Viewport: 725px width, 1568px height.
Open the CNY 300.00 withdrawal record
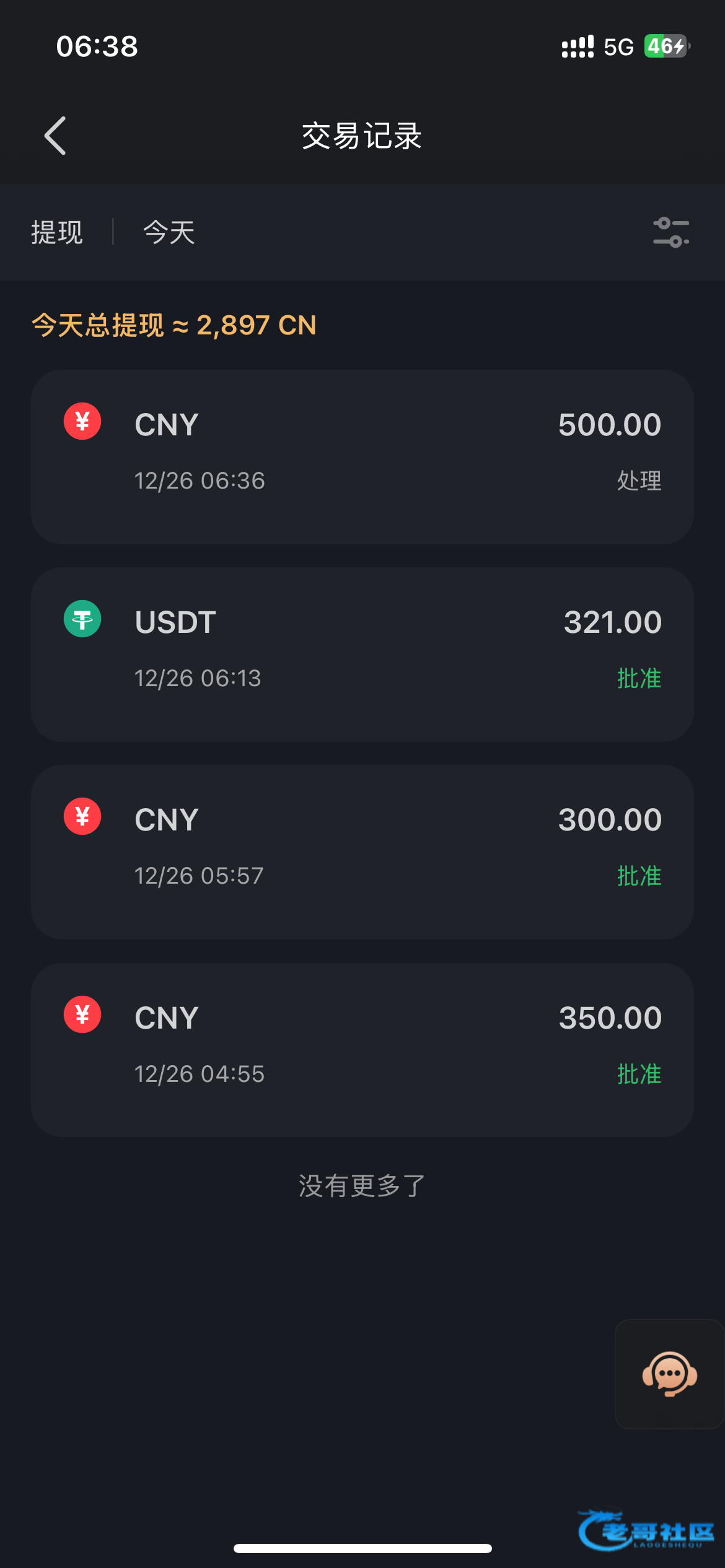pos(362,852)
